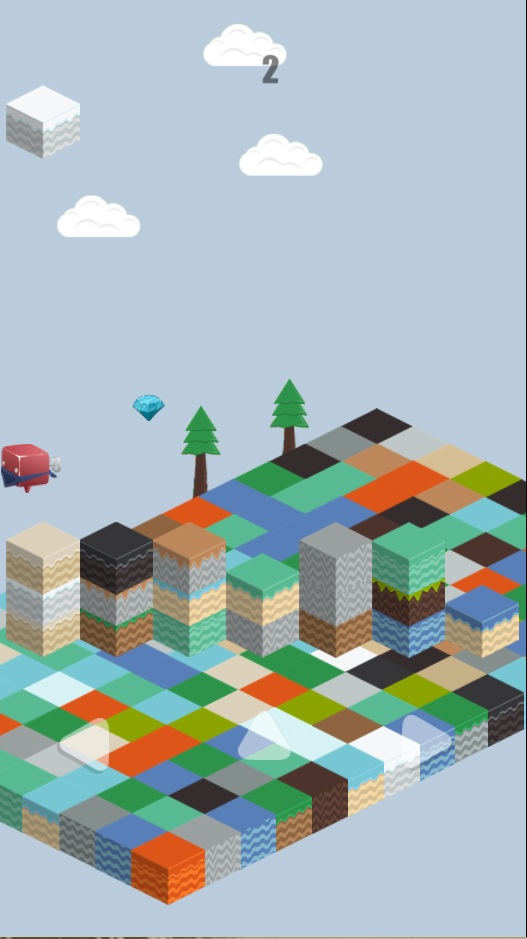Tap the left arrow movement control
Viewport: 527px width, 939px height.
(x=85, y=744)
